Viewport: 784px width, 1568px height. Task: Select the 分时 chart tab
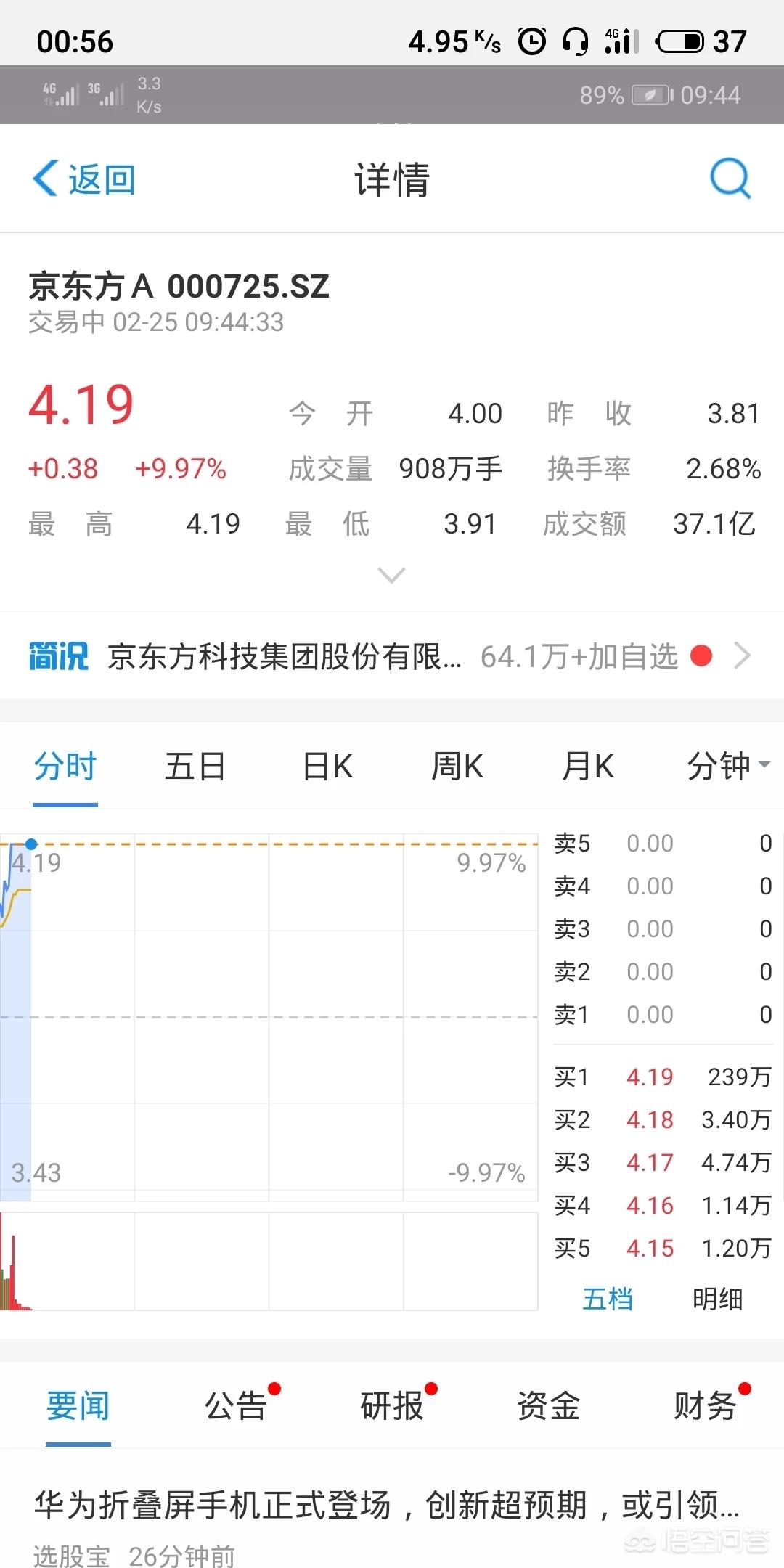[x=65, y=767]
